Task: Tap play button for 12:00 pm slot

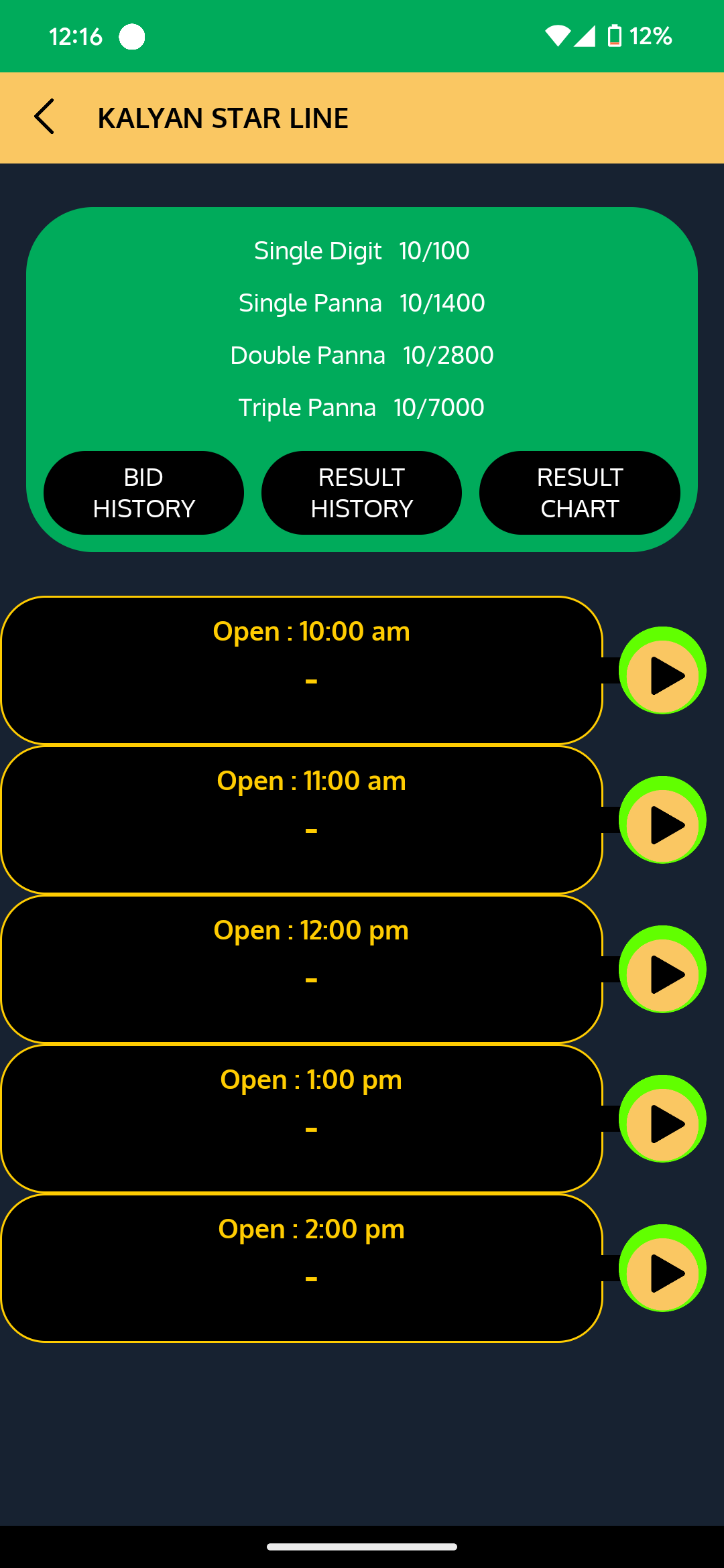Action: tap(662, 970)
